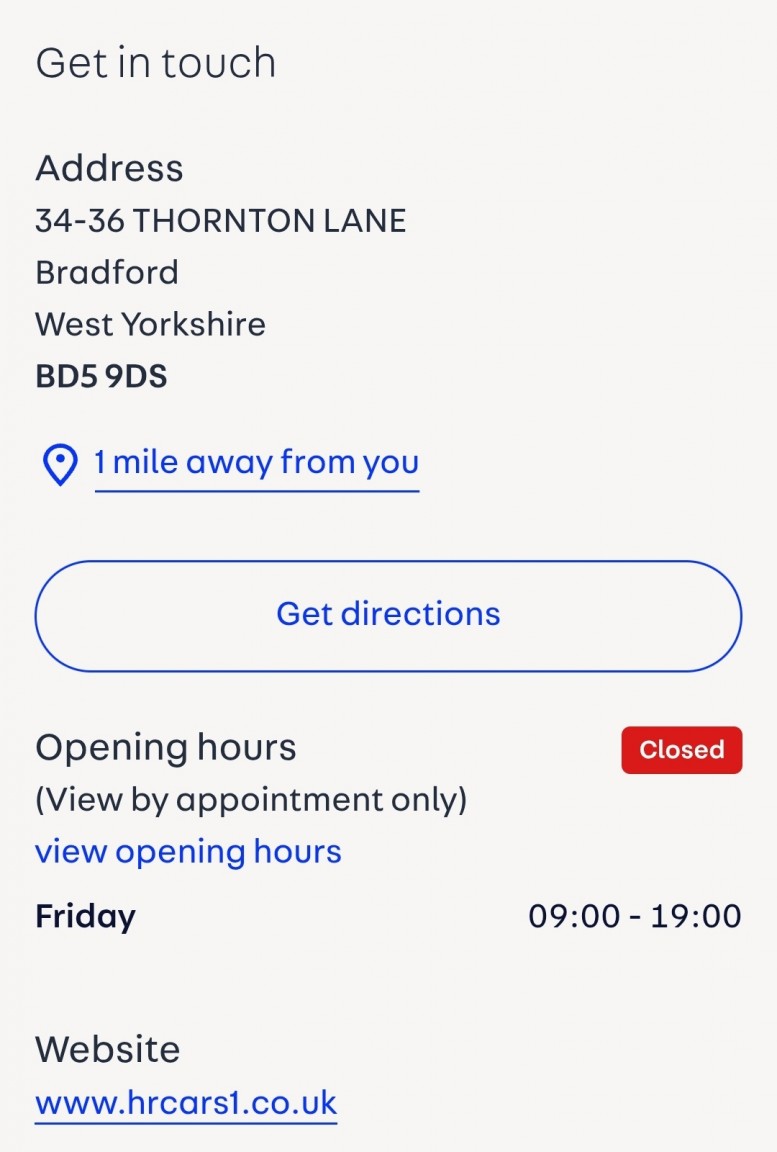Visit the www.hrcars1.co.uk website link
Viewport: 777px width, 1152px height.
(x=186, y=1103)
